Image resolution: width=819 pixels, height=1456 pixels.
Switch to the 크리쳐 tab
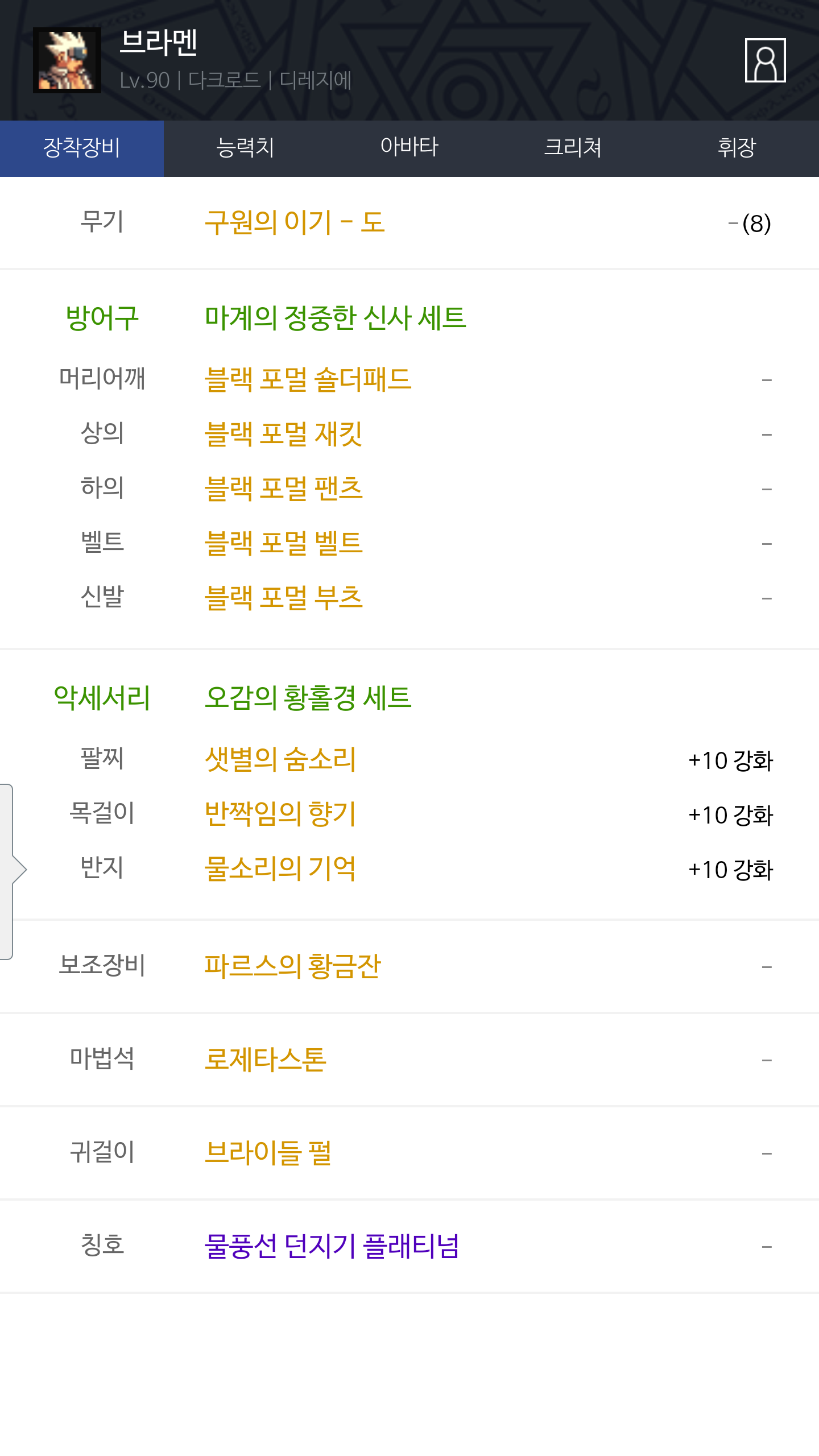(573, 148)
